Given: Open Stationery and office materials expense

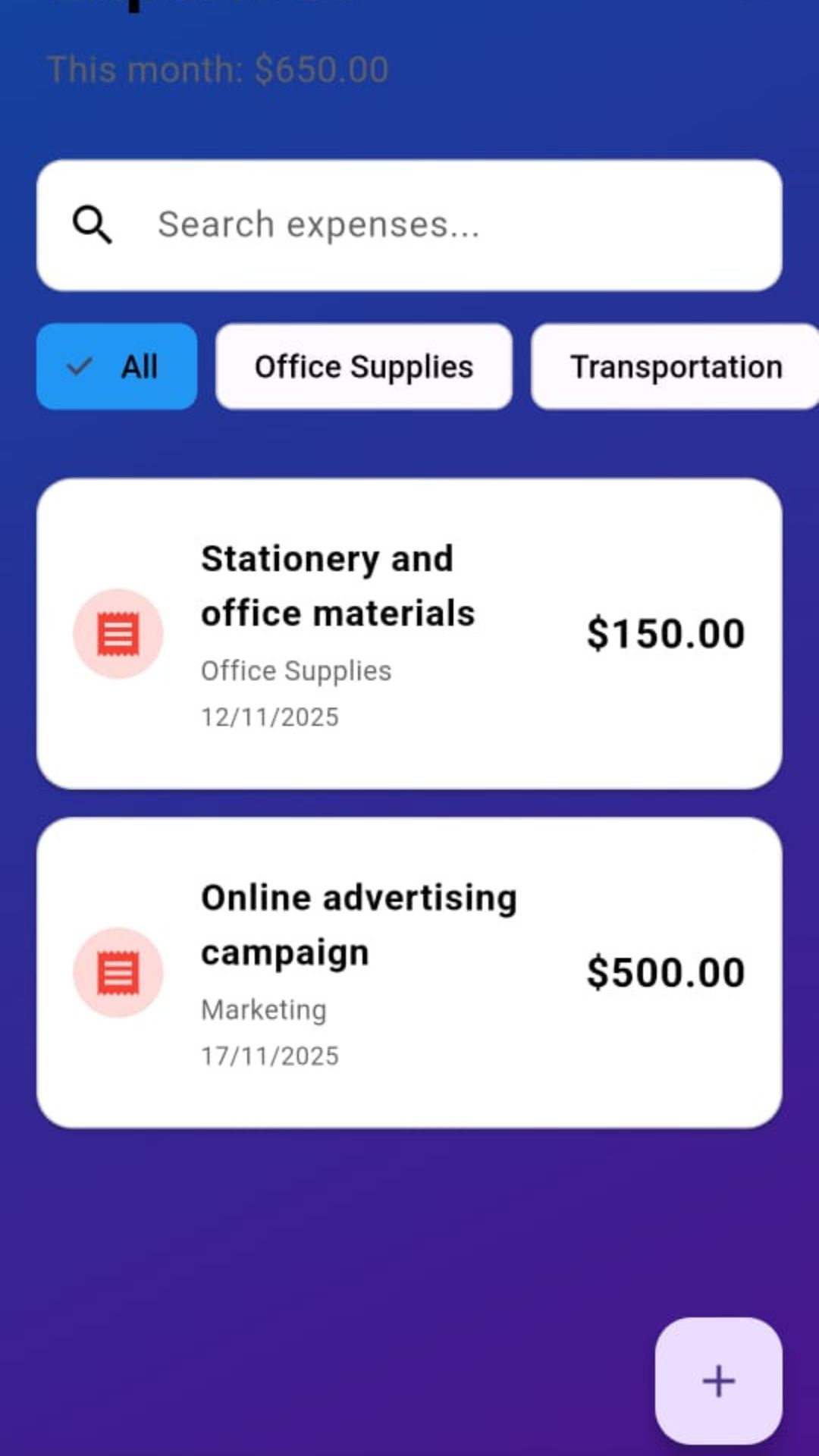Looking at the screenshot, I should pyautogui.click(x=409, y=634).
